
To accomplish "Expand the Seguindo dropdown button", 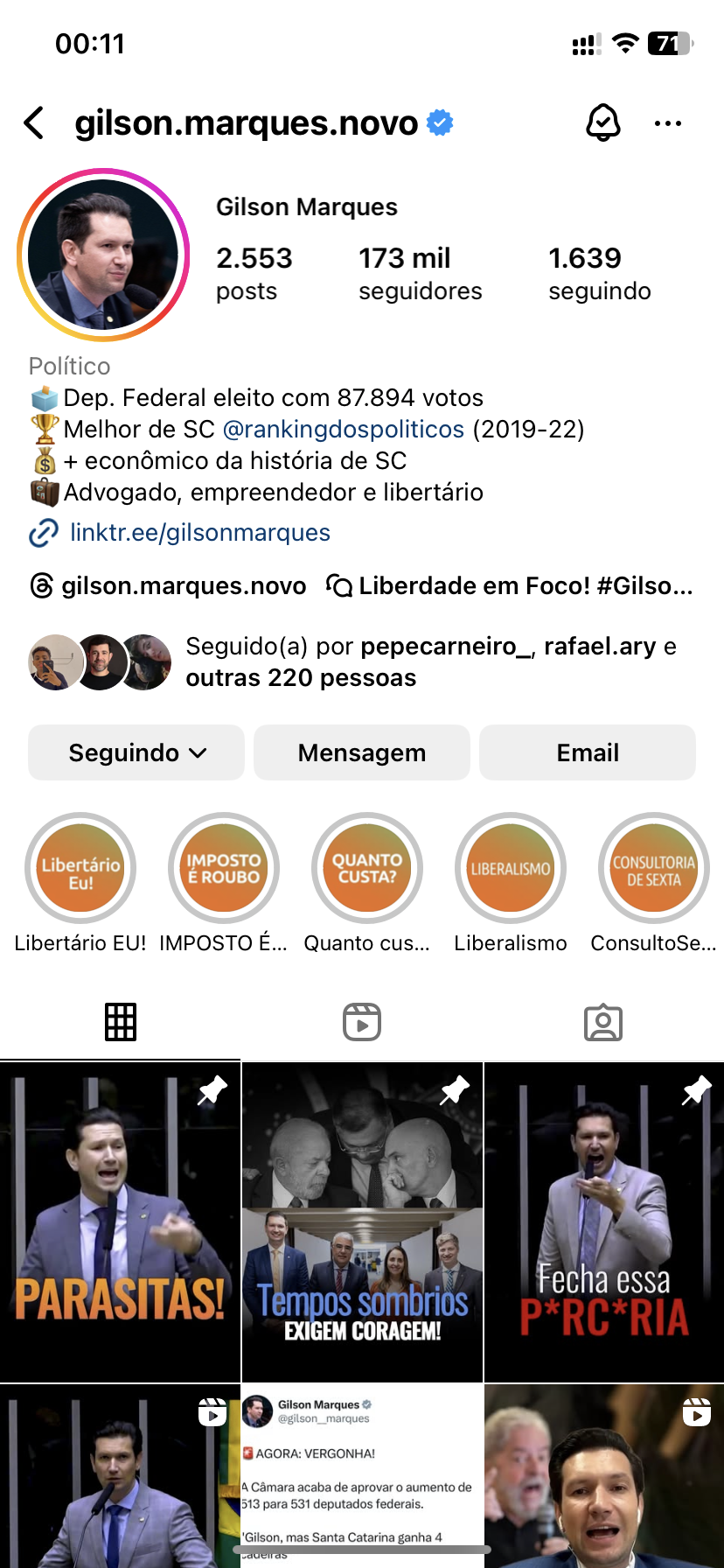I will (136, 752).
